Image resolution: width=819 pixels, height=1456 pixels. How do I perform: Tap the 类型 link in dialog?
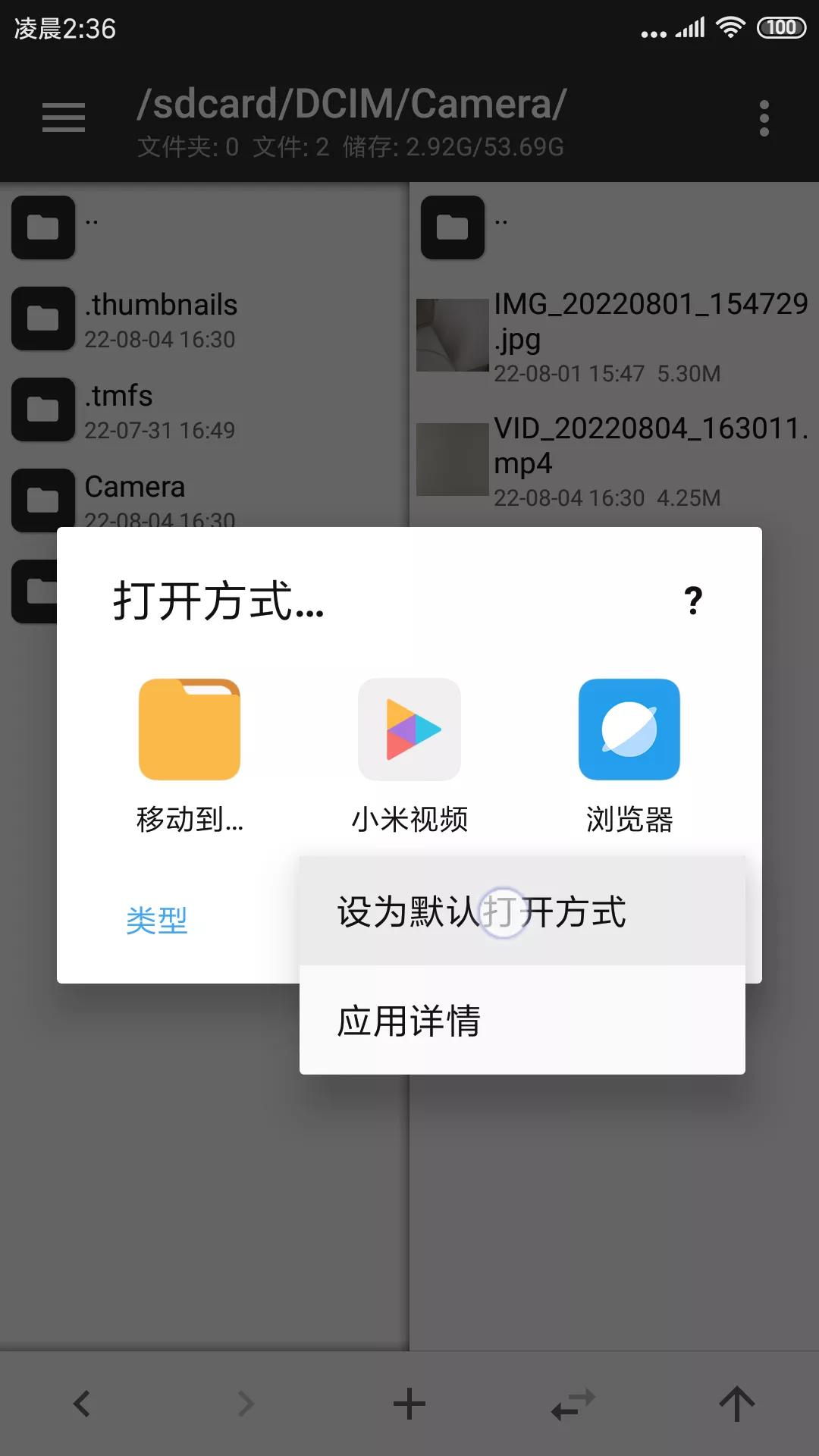coord(157,920)
